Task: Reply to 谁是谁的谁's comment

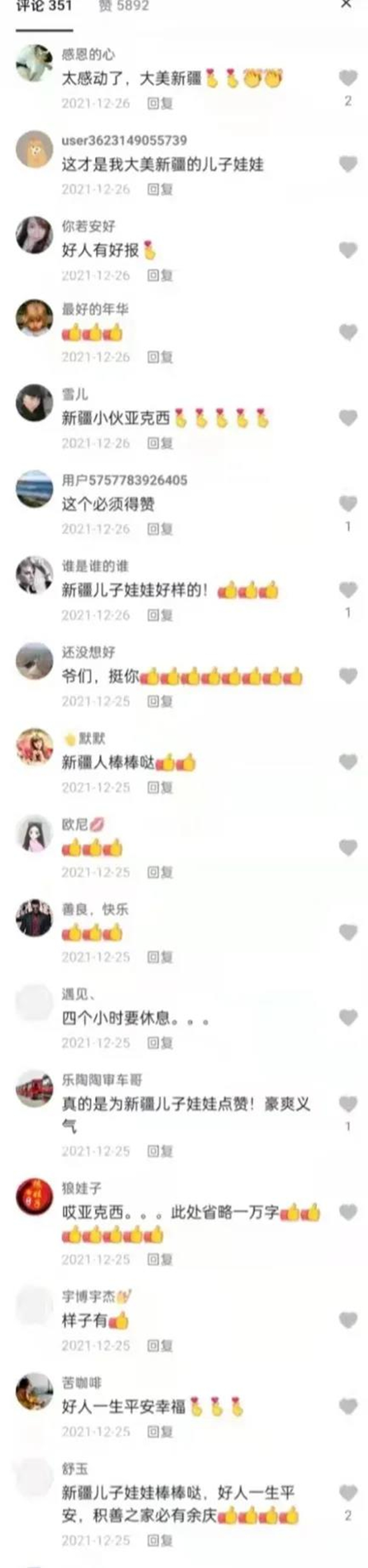Action: pyautogui.click(x=160, y=615)
